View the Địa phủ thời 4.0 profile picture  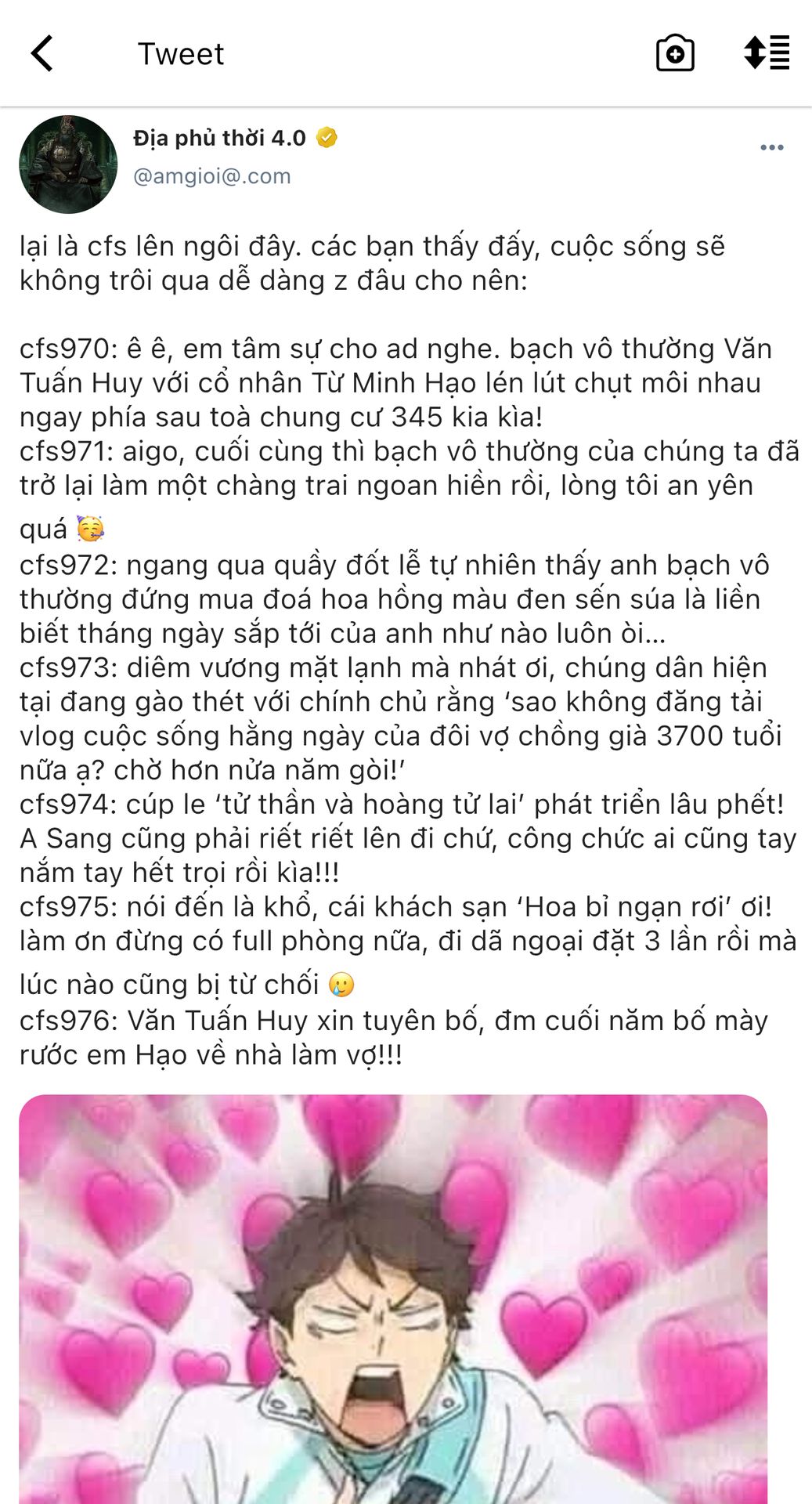[x=68, y=164]
